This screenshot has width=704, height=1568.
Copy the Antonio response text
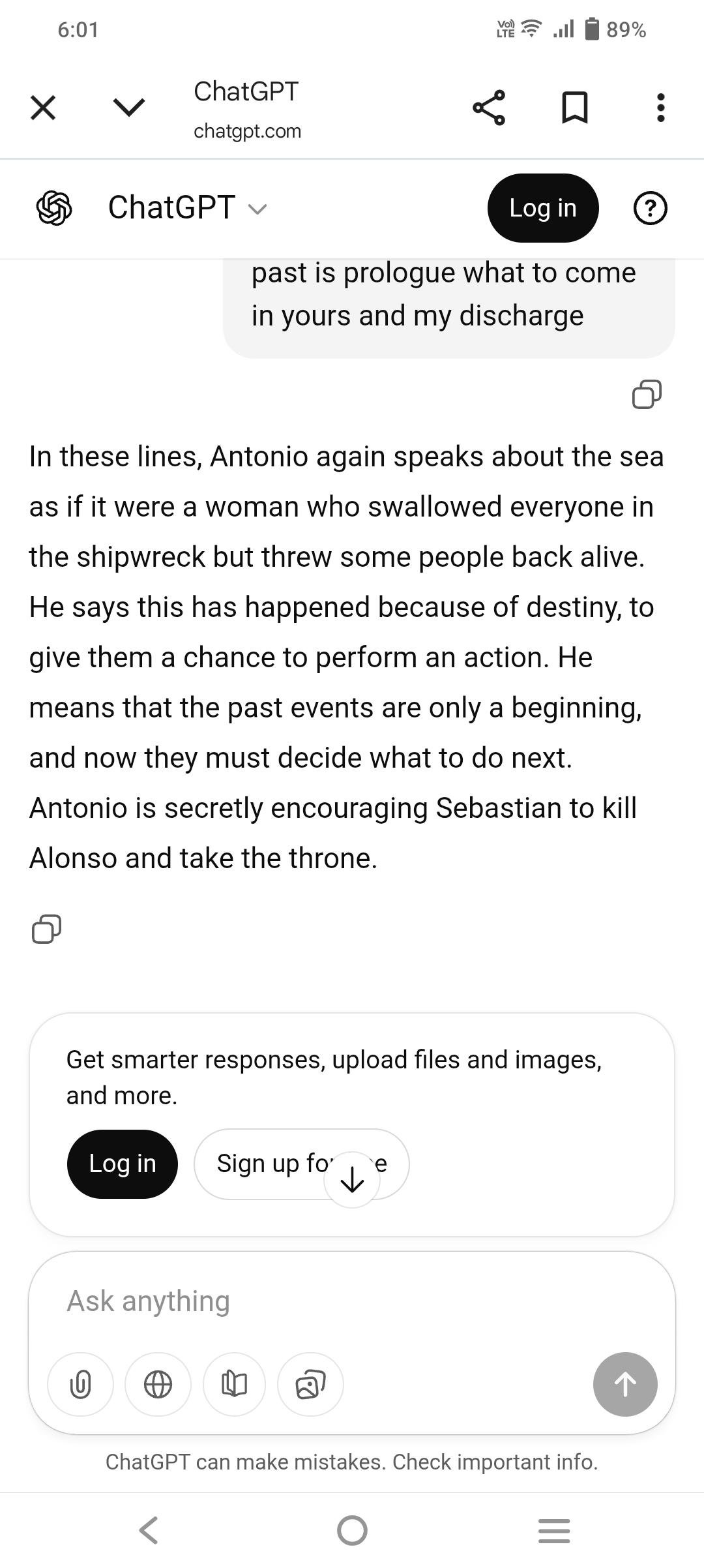[46, 929]
